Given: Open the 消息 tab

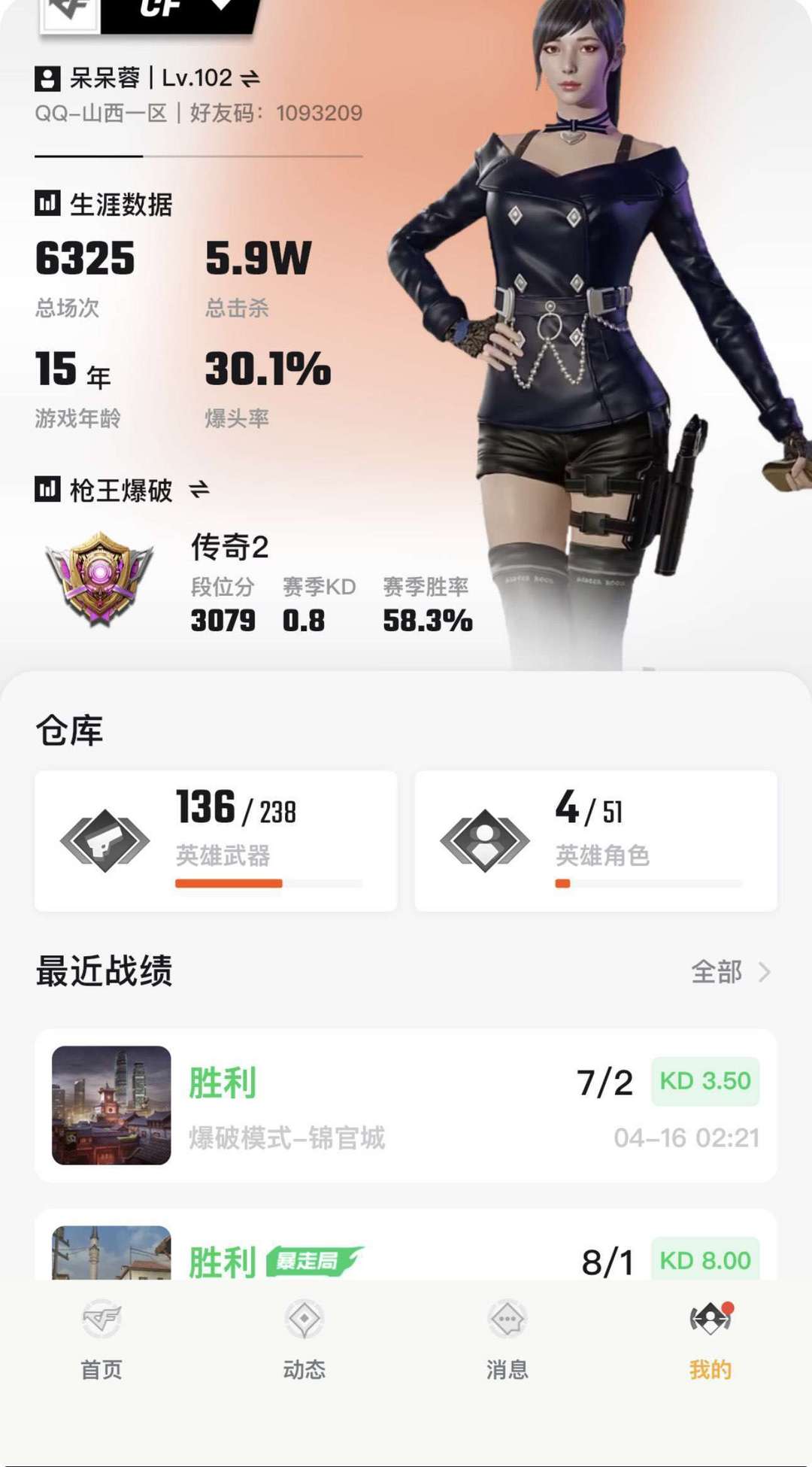Looking at the screenshot, I should tap(507, 1339).
